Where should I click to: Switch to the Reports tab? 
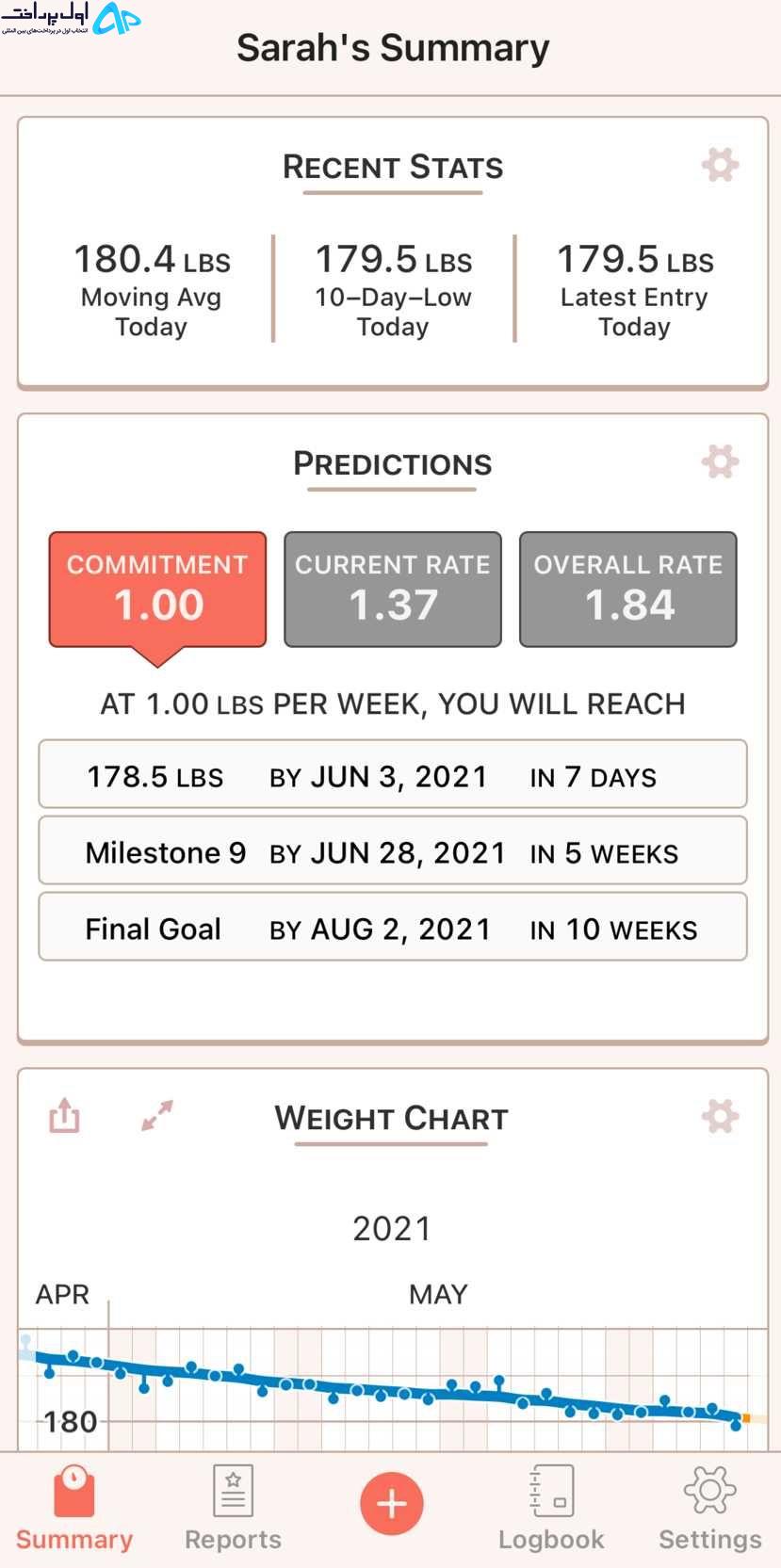[x=233, y=1508]
